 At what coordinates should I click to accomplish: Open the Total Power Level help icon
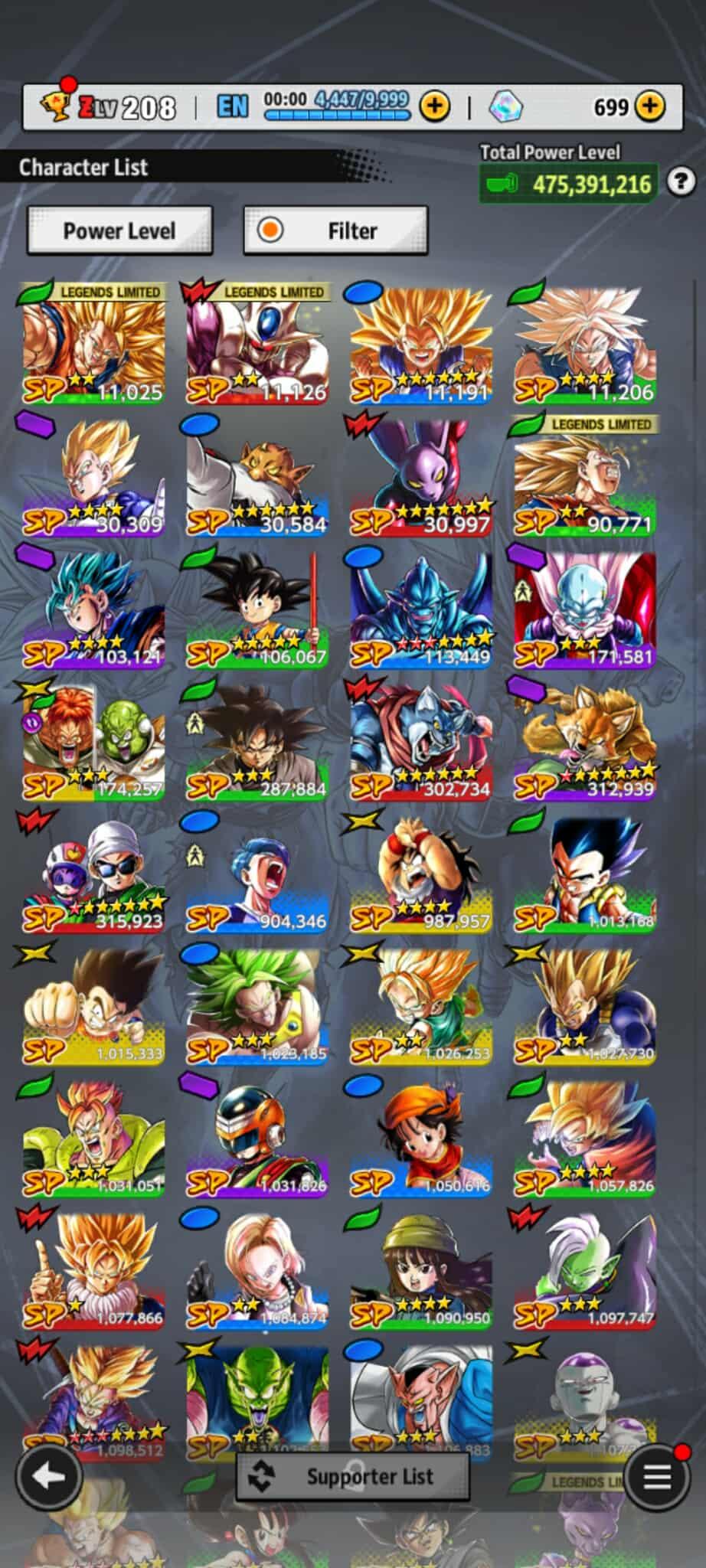pos(681,182)
